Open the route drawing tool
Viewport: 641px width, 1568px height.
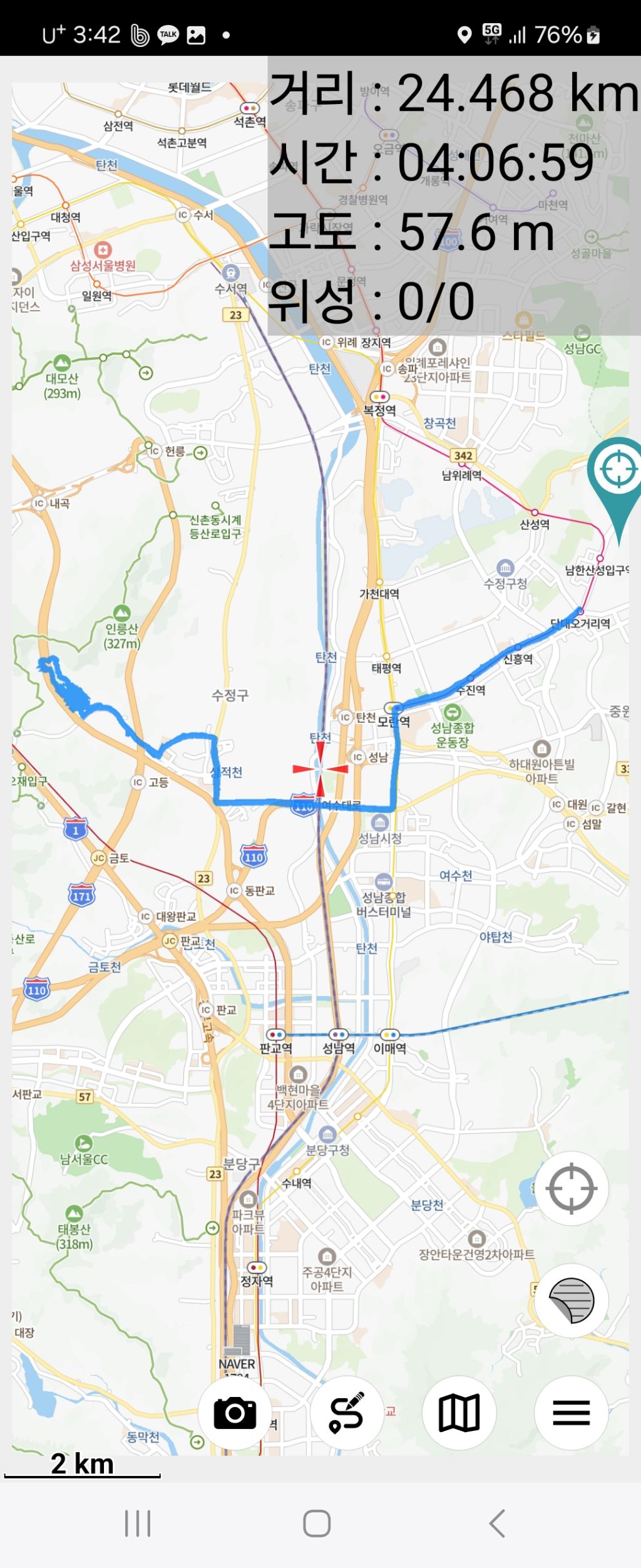(x=347, y=1413)
